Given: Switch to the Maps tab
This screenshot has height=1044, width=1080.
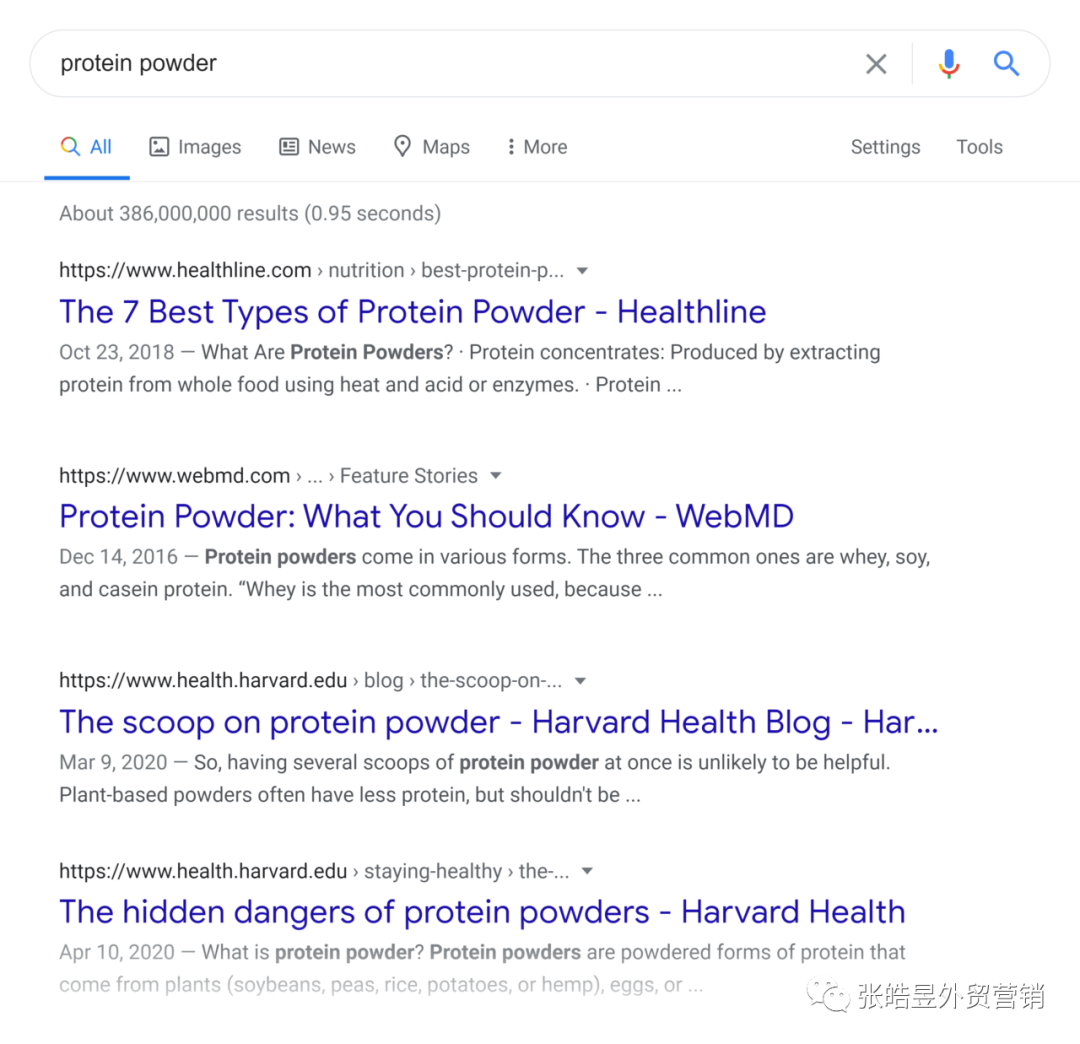Looking at the screenshot, I should (431, 147).
